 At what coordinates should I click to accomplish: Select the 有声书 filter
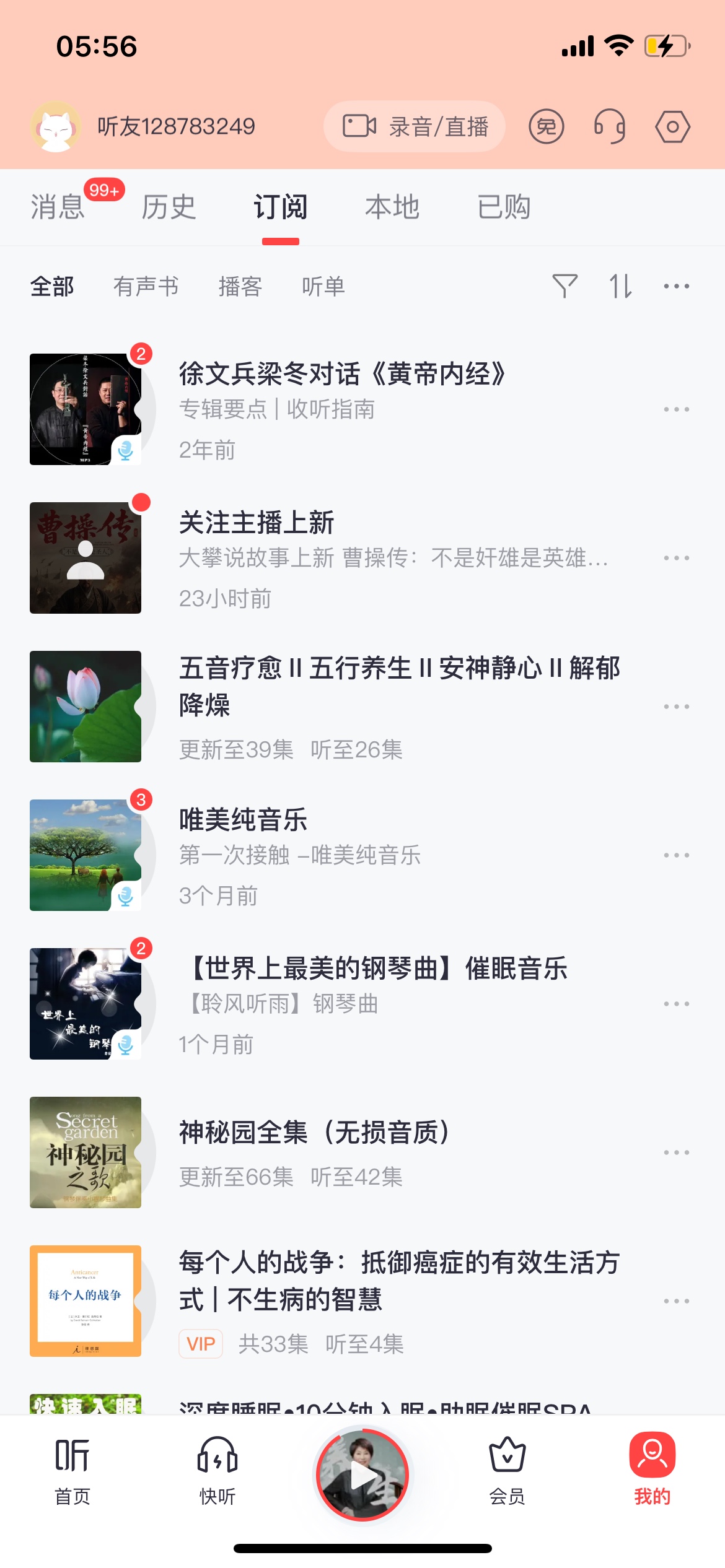click(146, 287)
